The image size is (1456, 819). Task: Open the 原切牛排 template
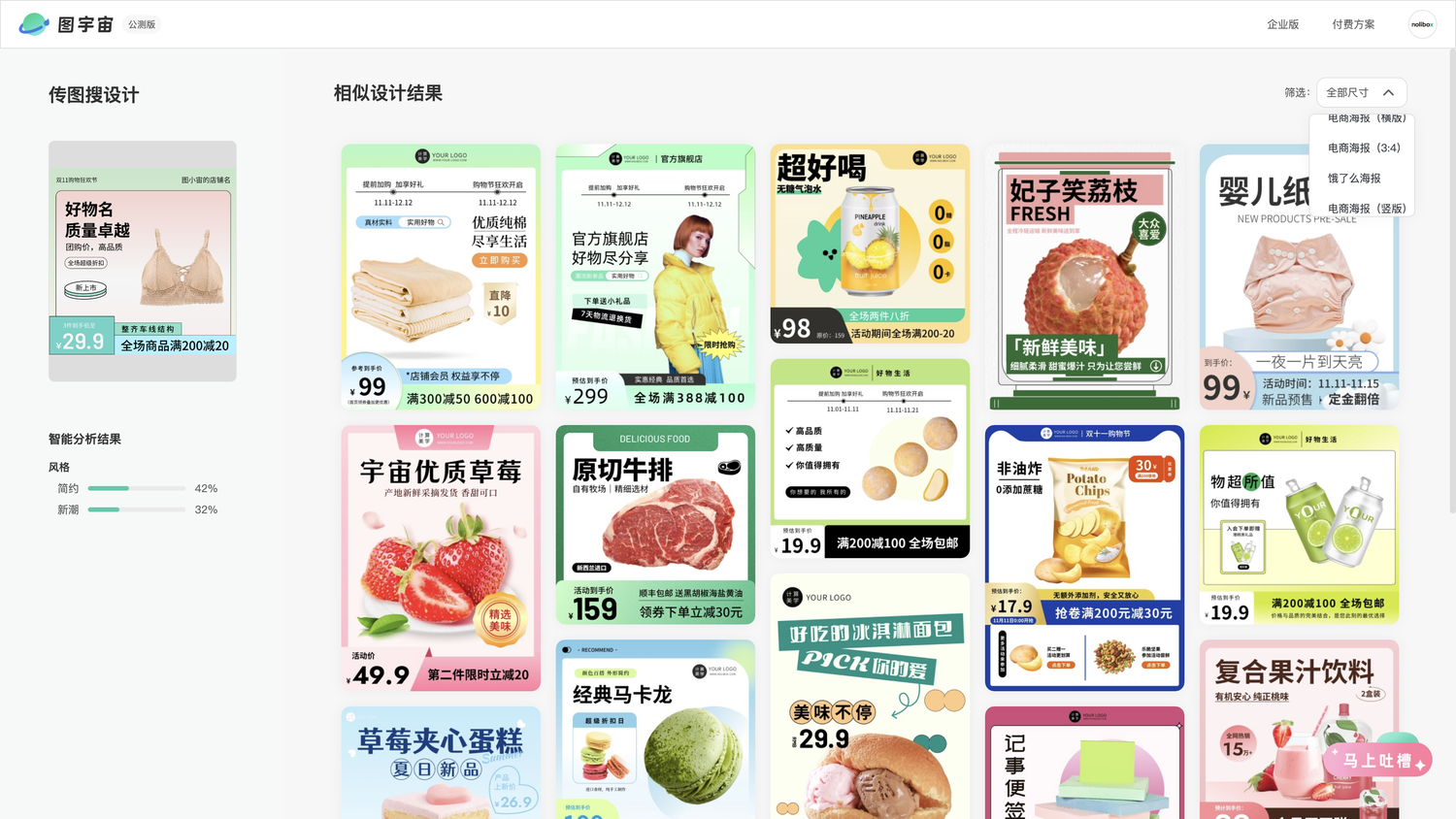655,524
